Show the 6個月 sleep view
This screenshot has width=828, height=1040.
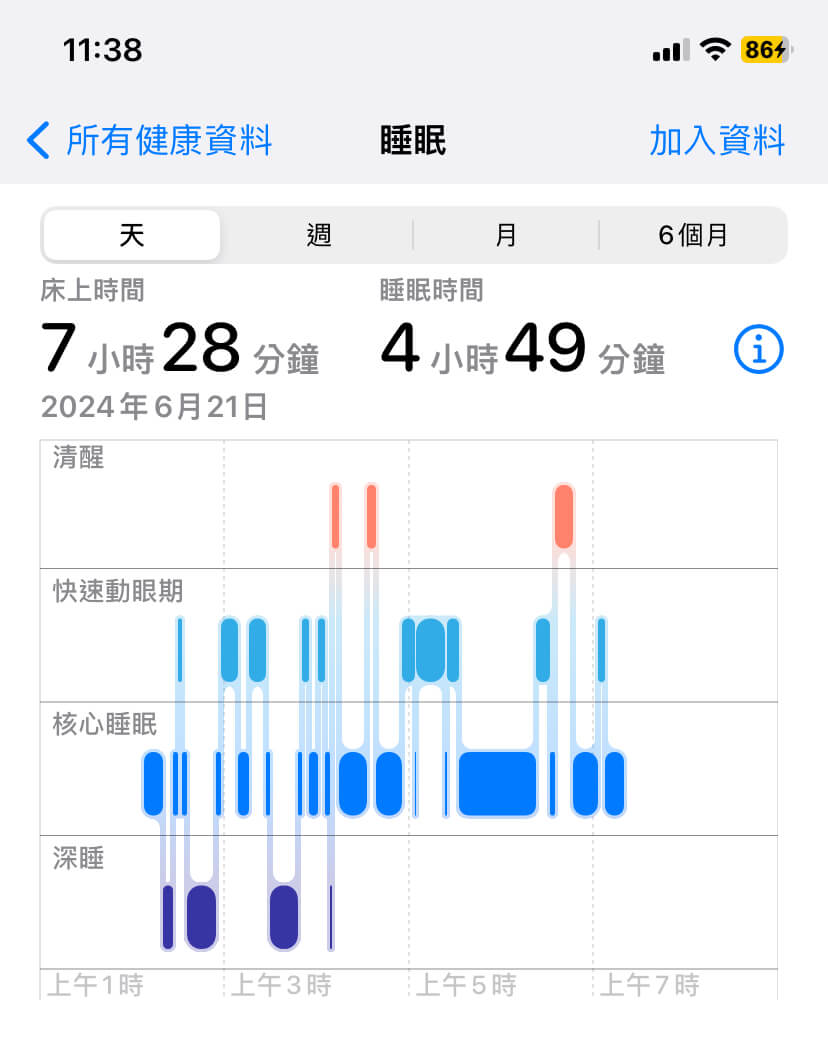pos(693,235)
